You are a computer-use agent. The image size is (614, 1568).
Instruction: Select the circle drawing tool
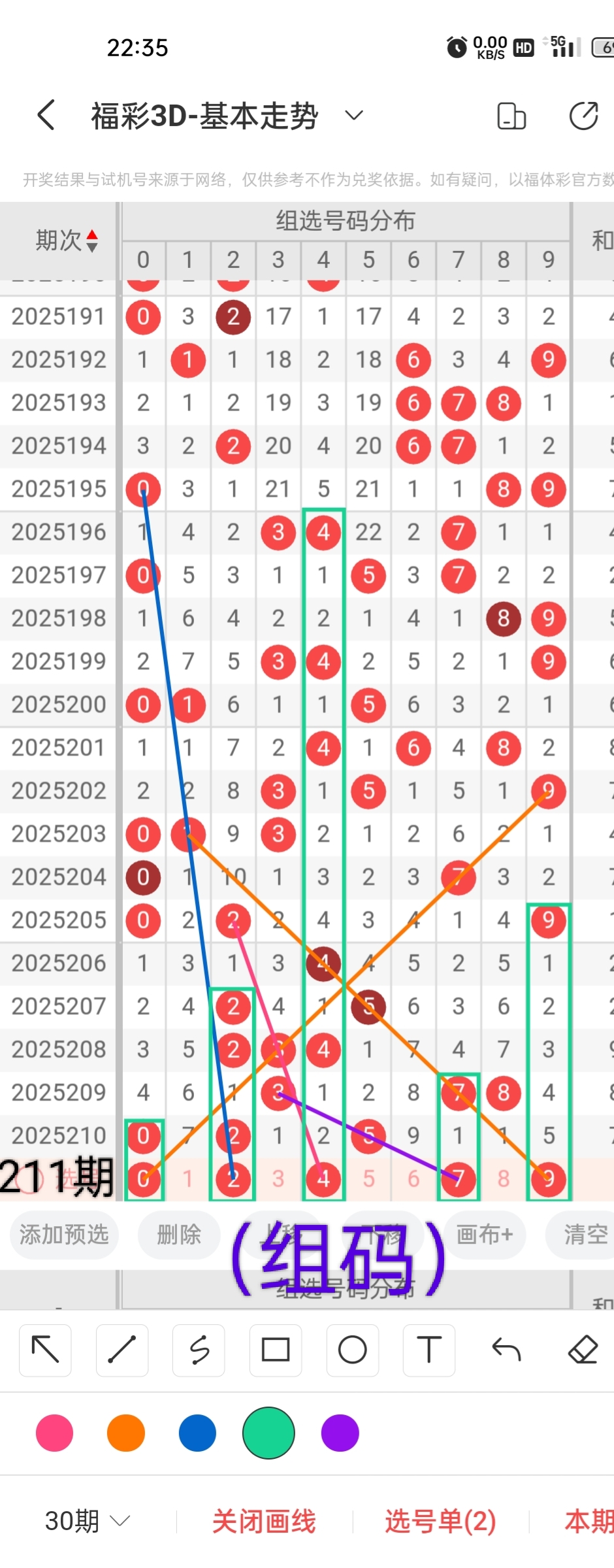tap(353, 1350)
